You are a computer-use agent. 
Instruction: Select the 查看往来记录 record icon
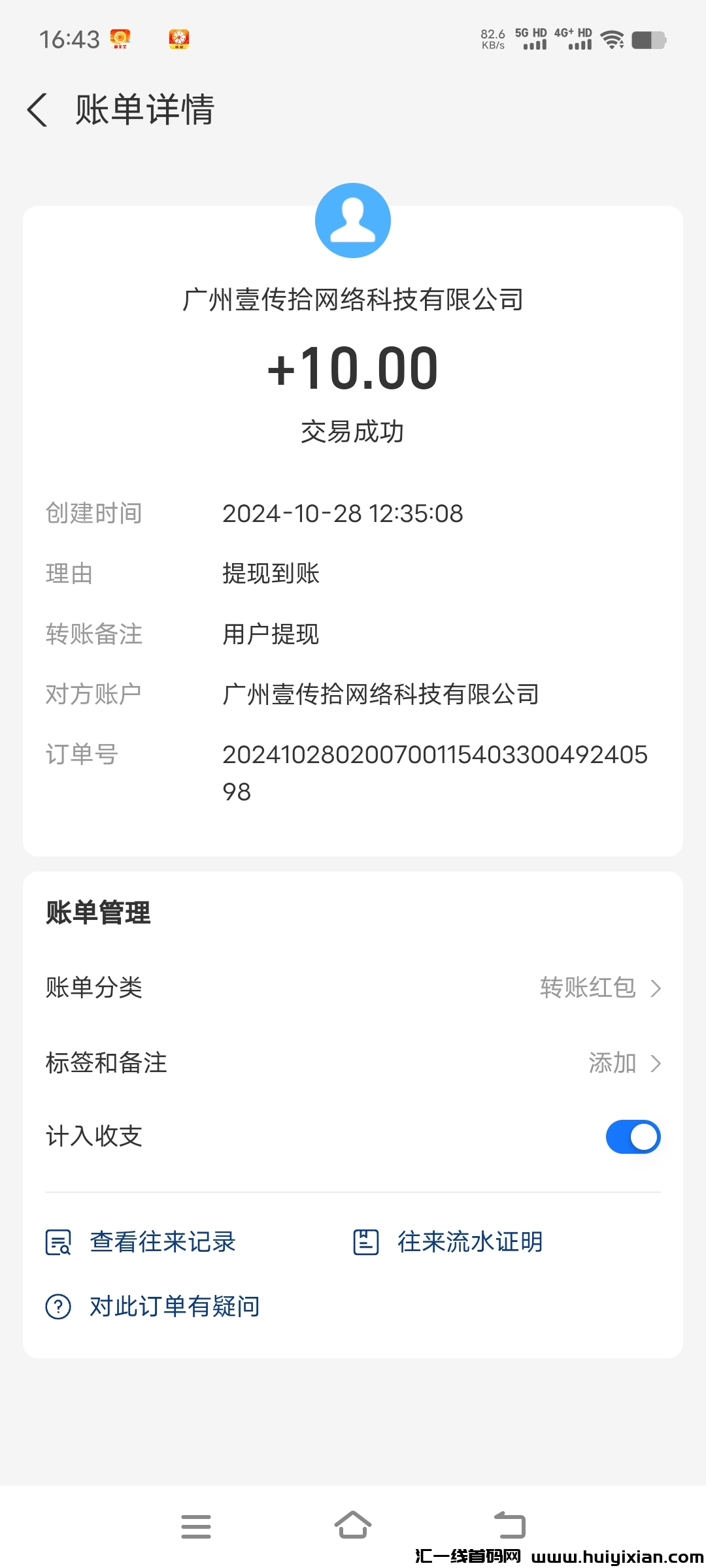tap(58, 1241)
